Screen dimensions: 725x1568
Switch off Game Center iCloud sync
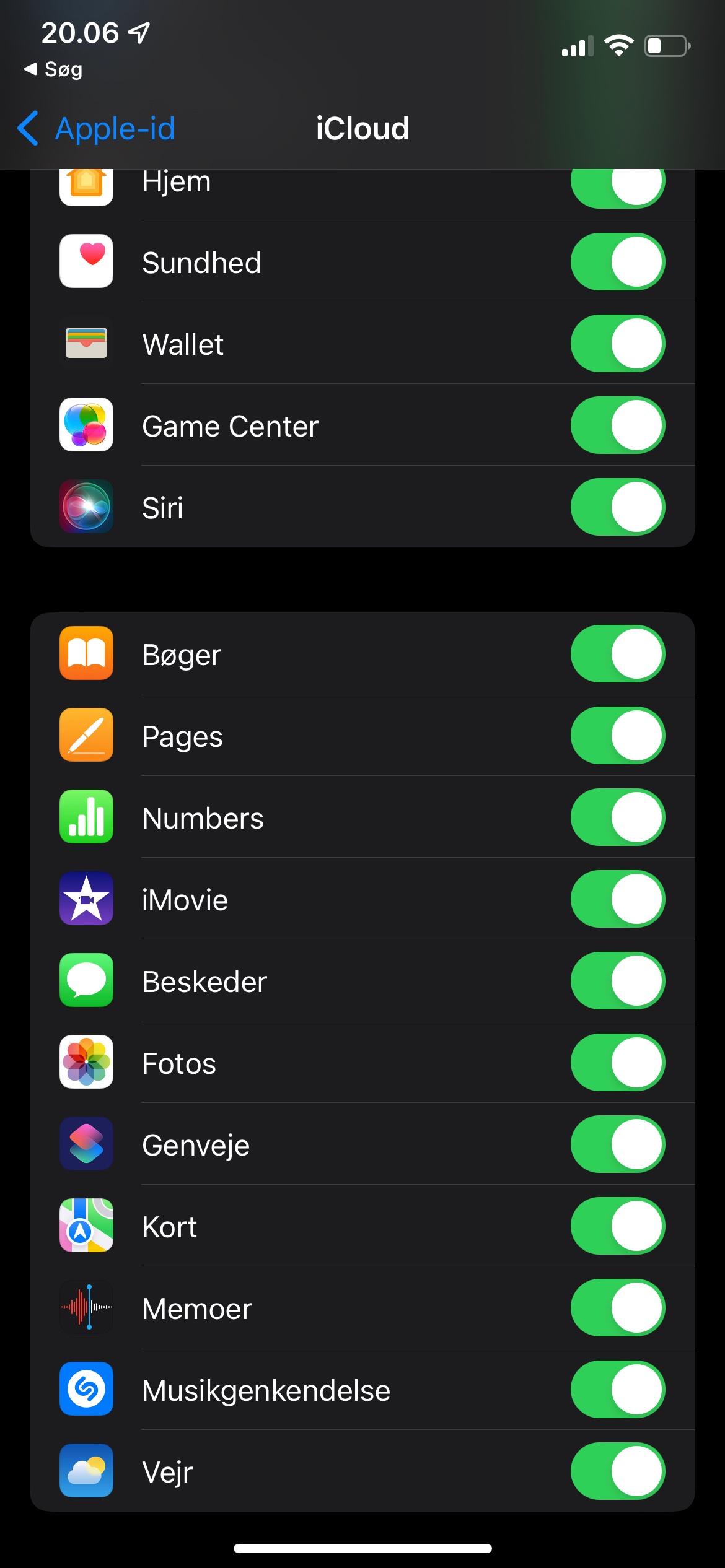tap(617, 425)
